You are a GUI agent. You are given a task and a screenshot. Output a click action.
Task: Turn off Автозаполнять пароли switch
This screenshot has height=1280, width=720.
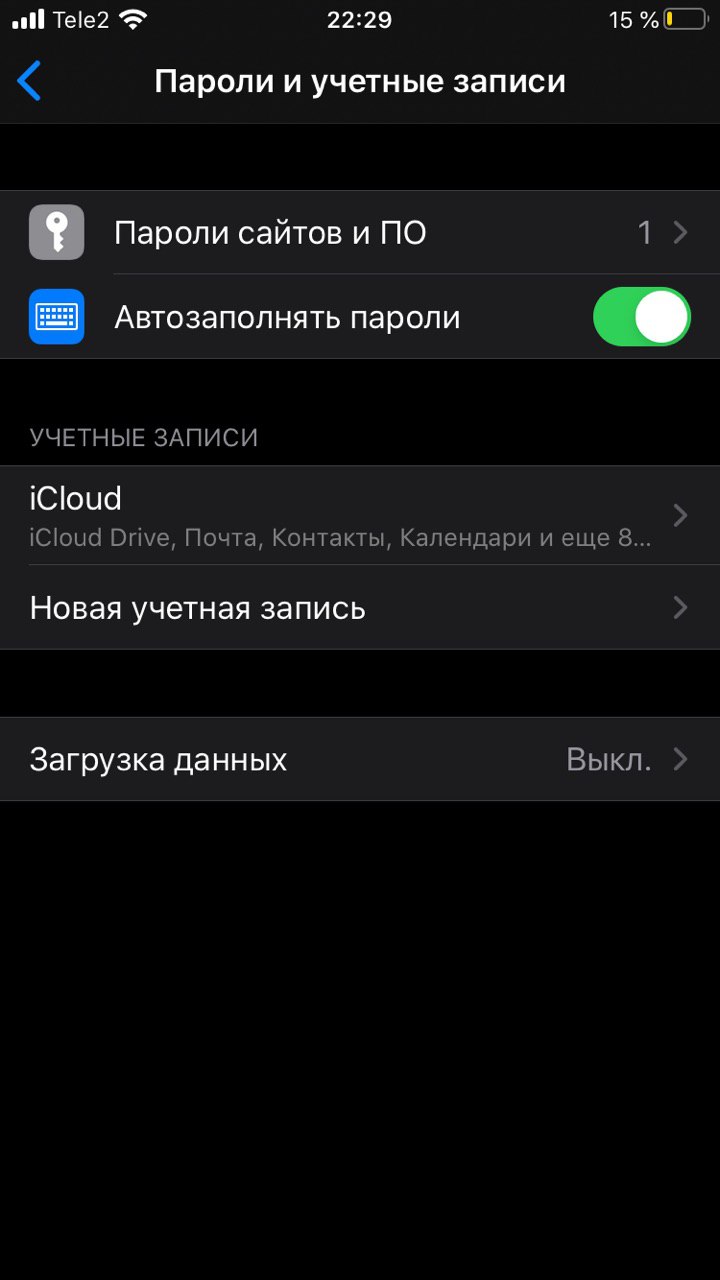(641, 317)
